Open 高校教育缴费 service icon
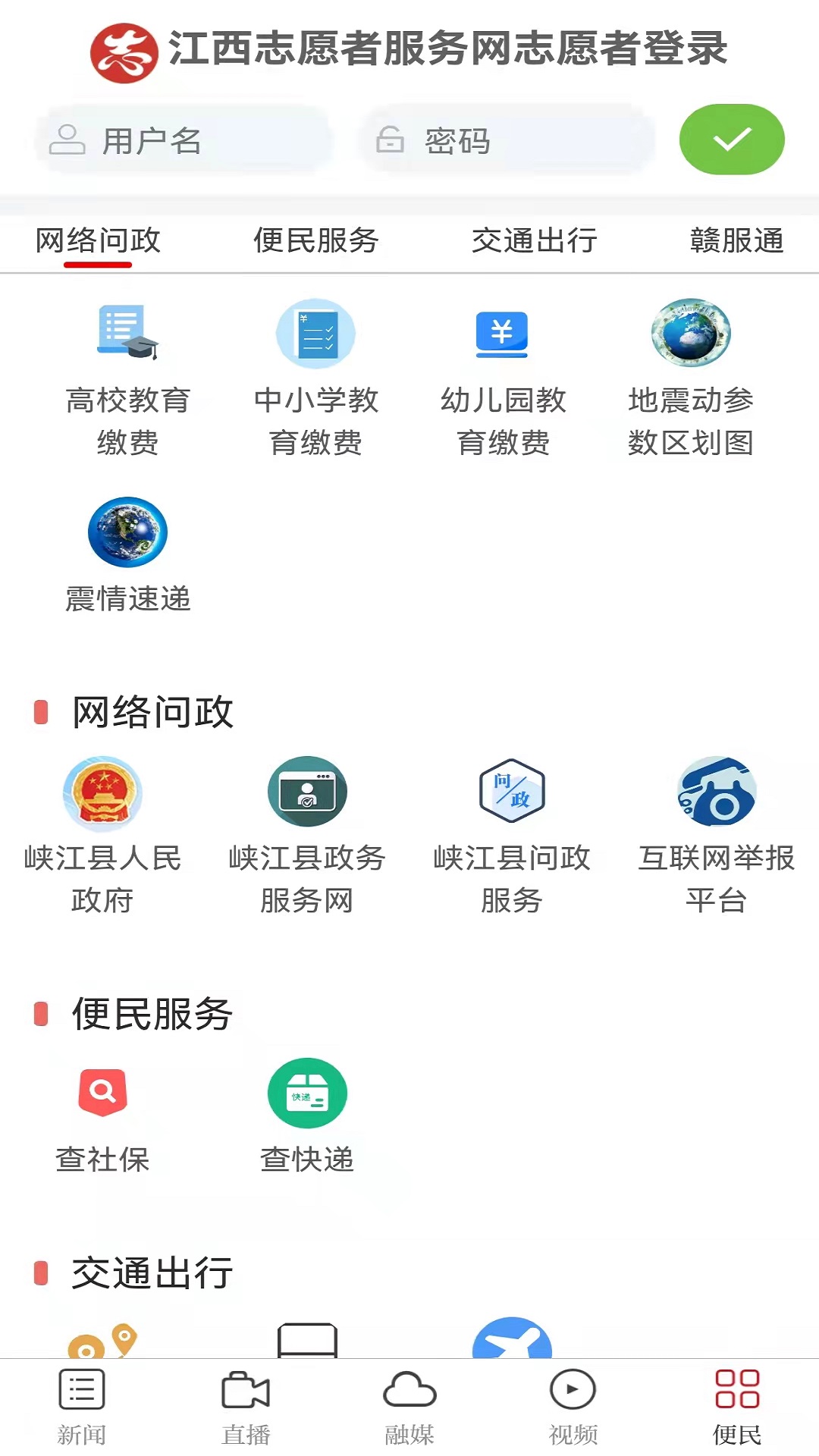819x1456 pixels. tap(126, 336)
